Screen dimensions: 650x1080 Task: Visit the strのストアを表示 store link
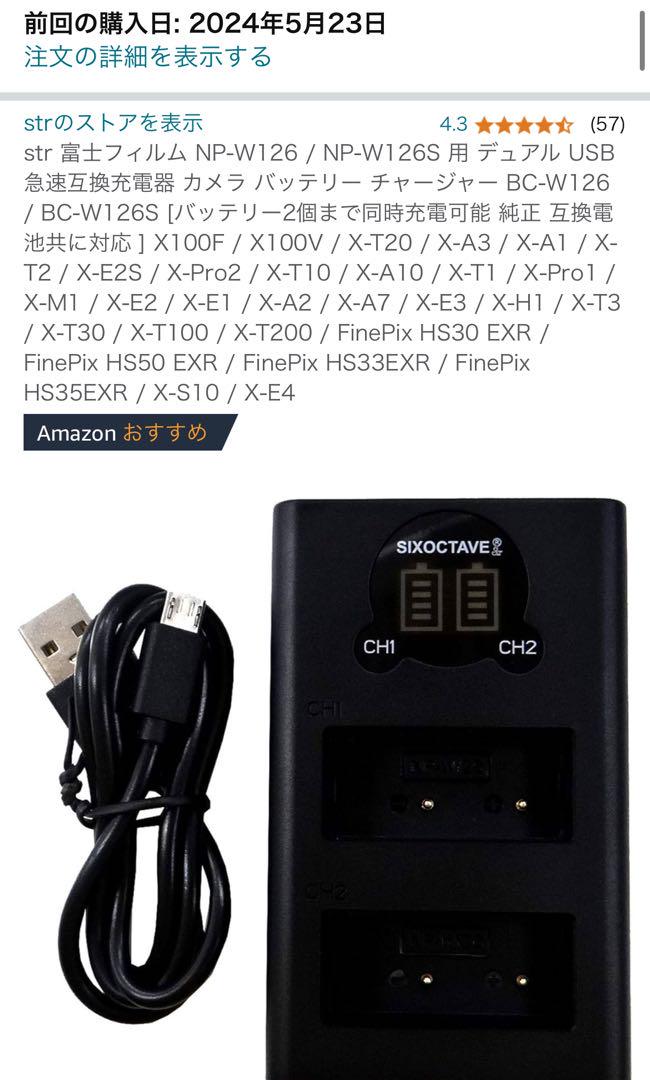114,123
